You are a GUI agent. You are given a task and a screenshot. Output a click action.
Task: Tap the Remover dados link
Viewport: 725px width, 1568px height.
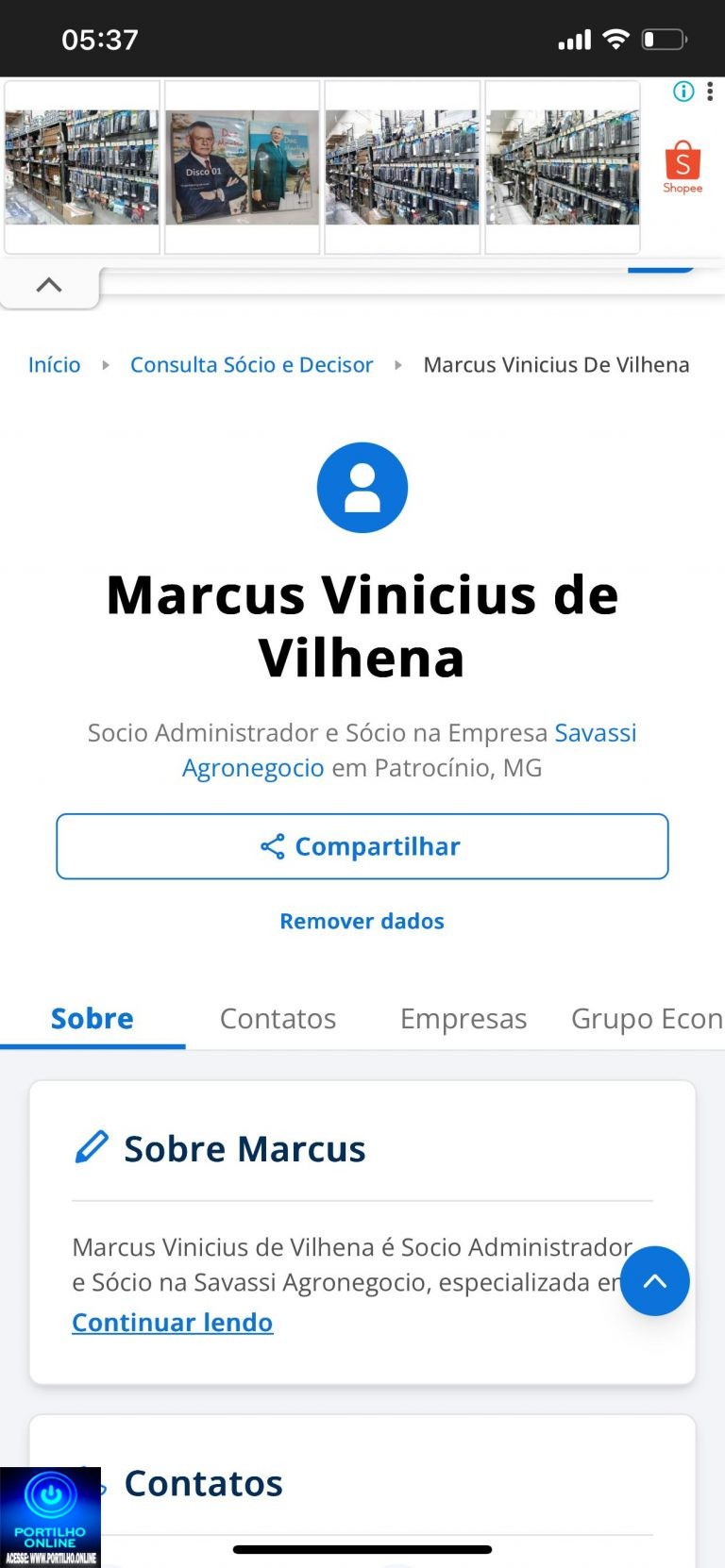pyautogui.click(x=362, y=921)
